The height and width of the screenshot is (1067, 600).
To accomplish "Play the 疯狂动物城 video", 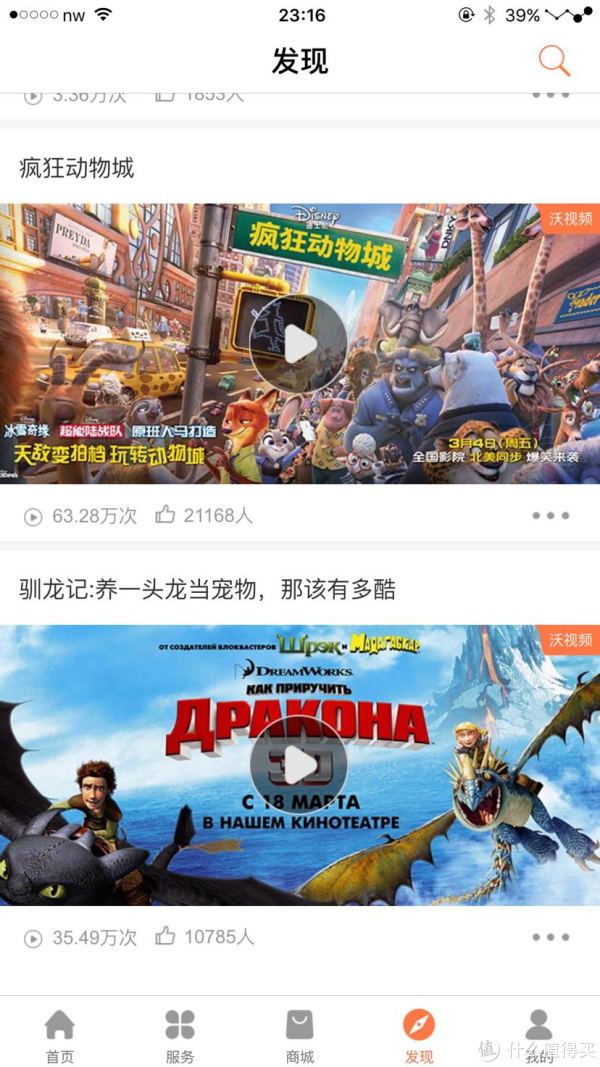I will pyautogui.click(x=299, y=345).
